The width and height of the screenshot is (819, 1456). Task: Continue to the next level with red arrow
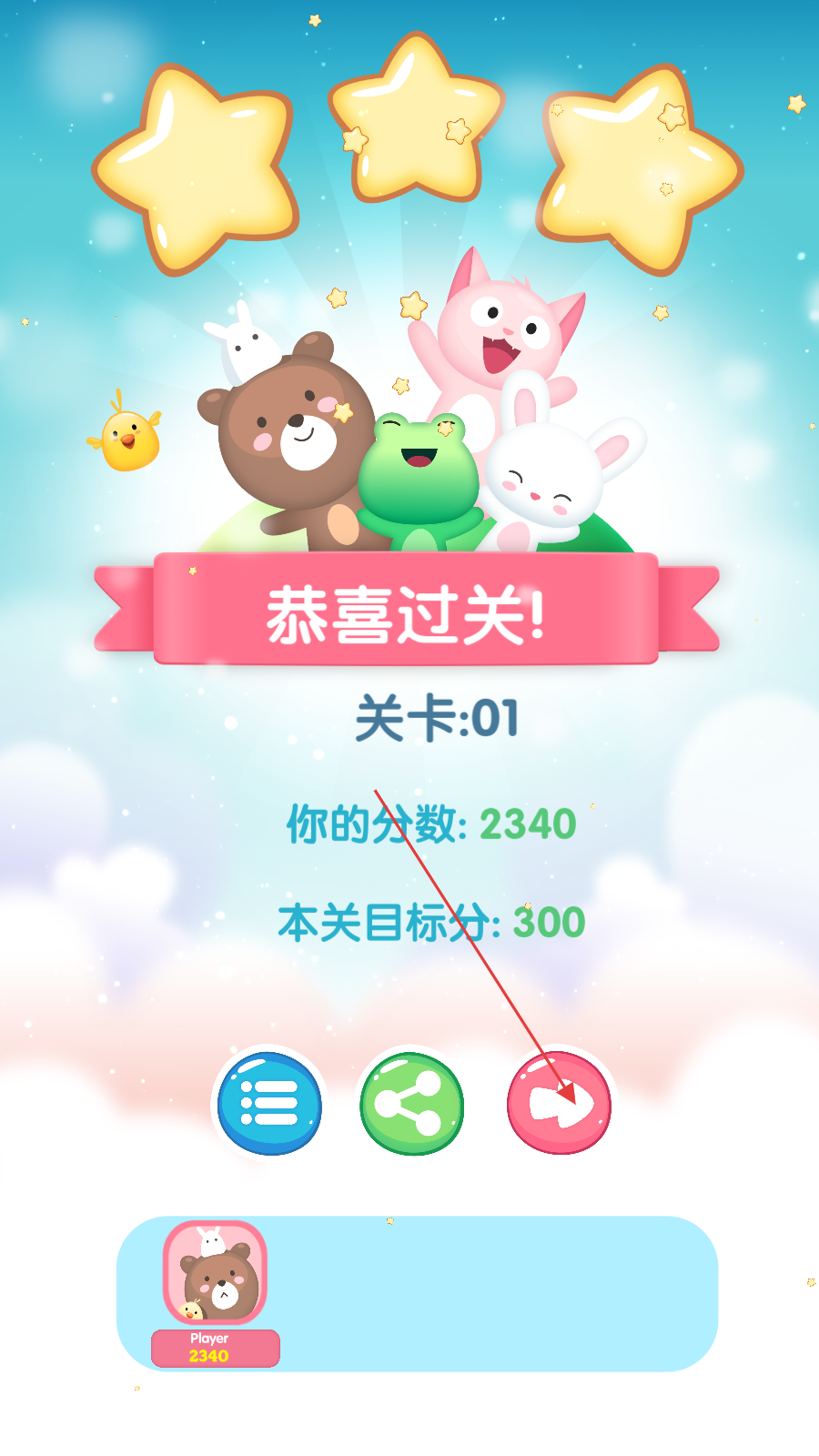pyautogui.click(x=559, y=1104)
